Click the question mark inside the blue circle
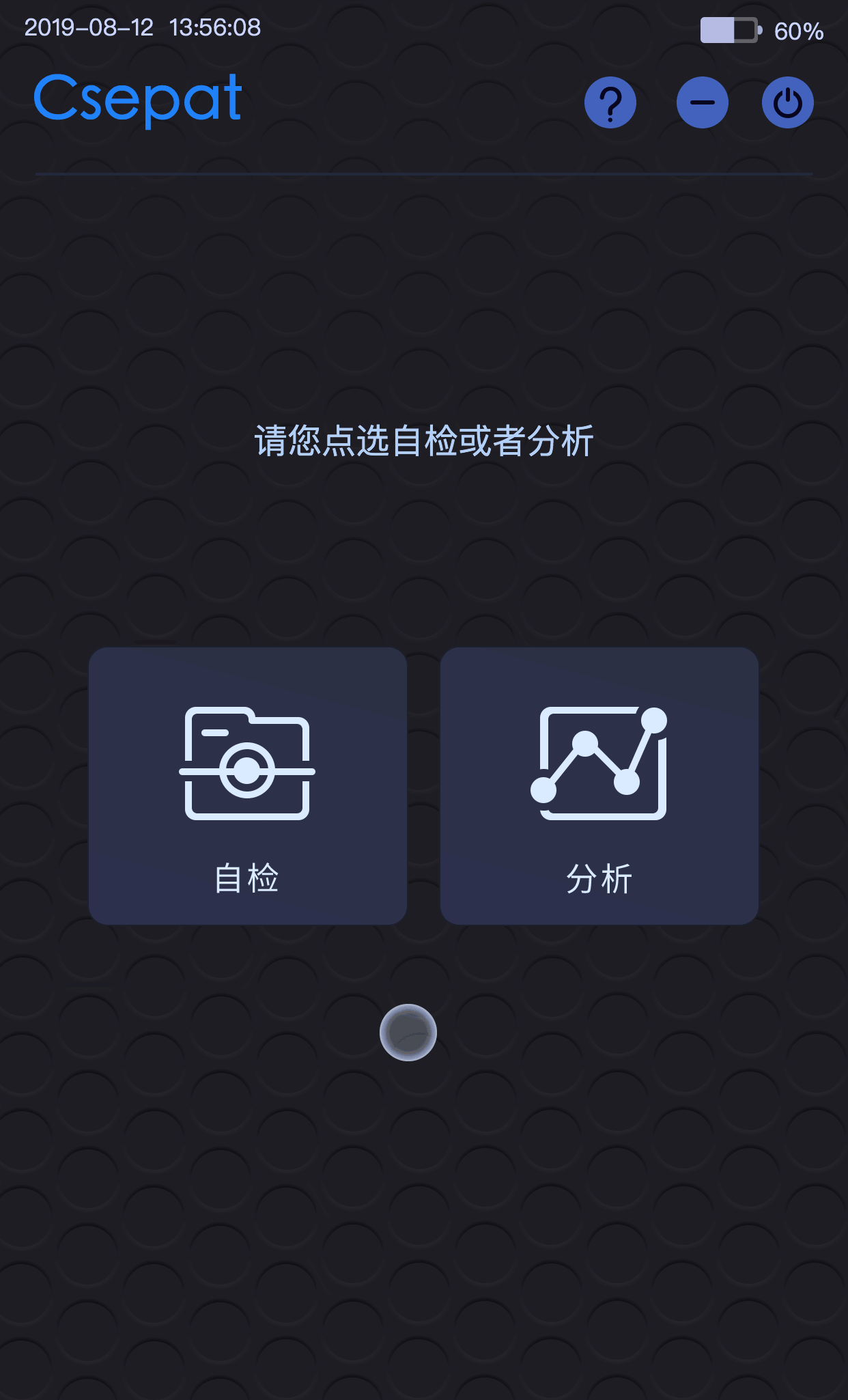This screenshot has width=848, height=1400. pos(610,102)
